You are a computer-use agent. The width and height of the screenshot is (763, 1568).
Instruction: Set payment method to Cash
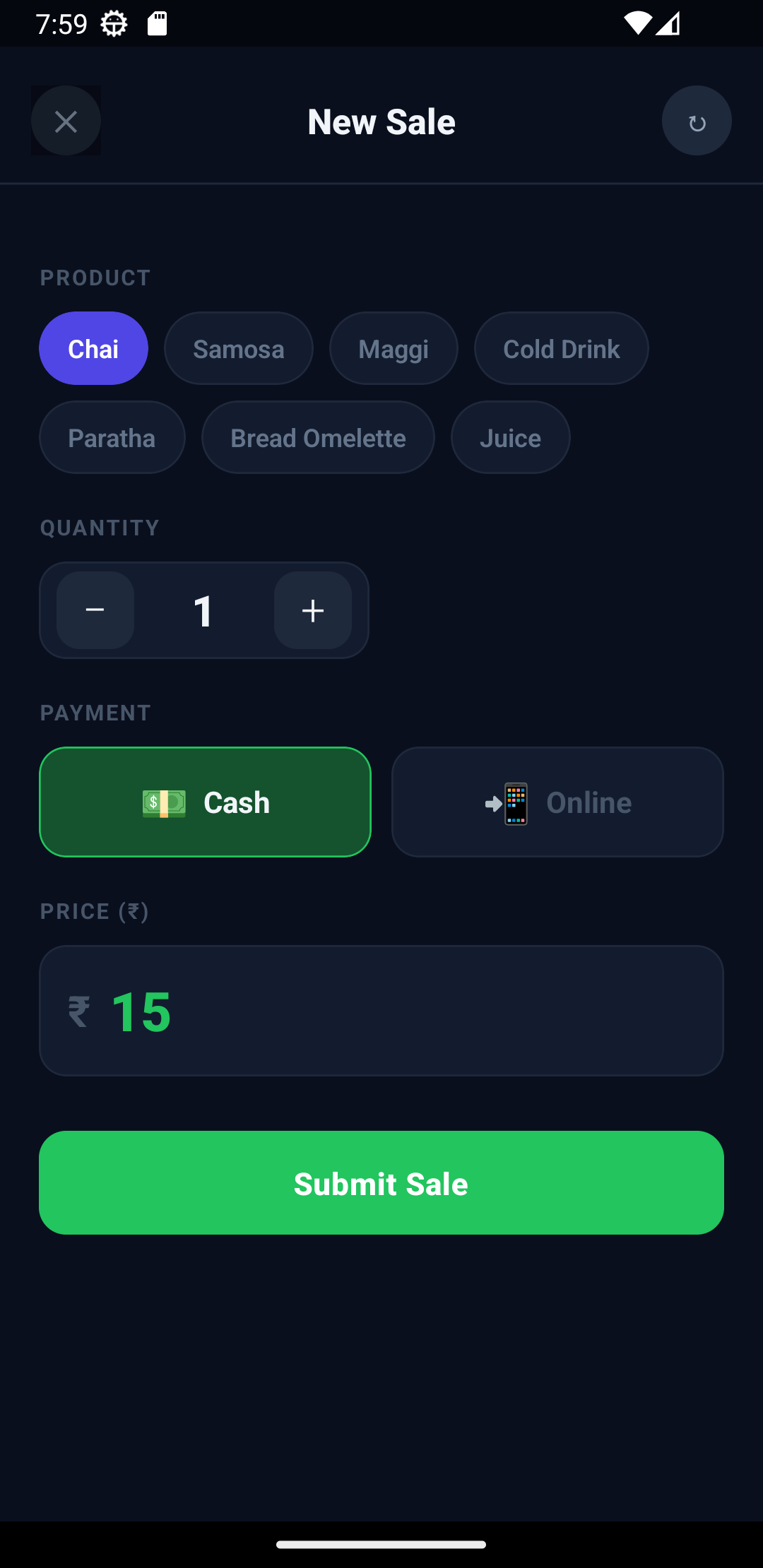205,802
